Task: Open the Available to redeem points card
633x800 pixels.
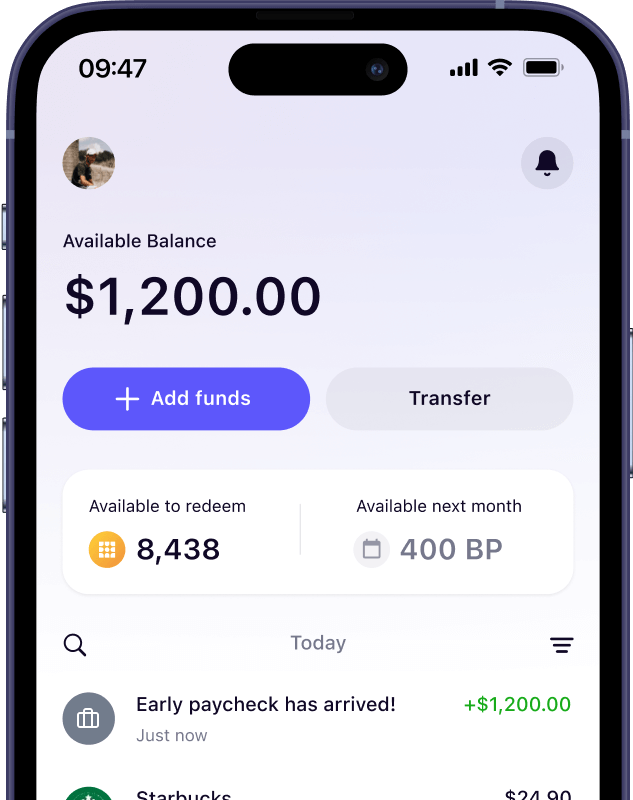Action: [x=180, y=532]
